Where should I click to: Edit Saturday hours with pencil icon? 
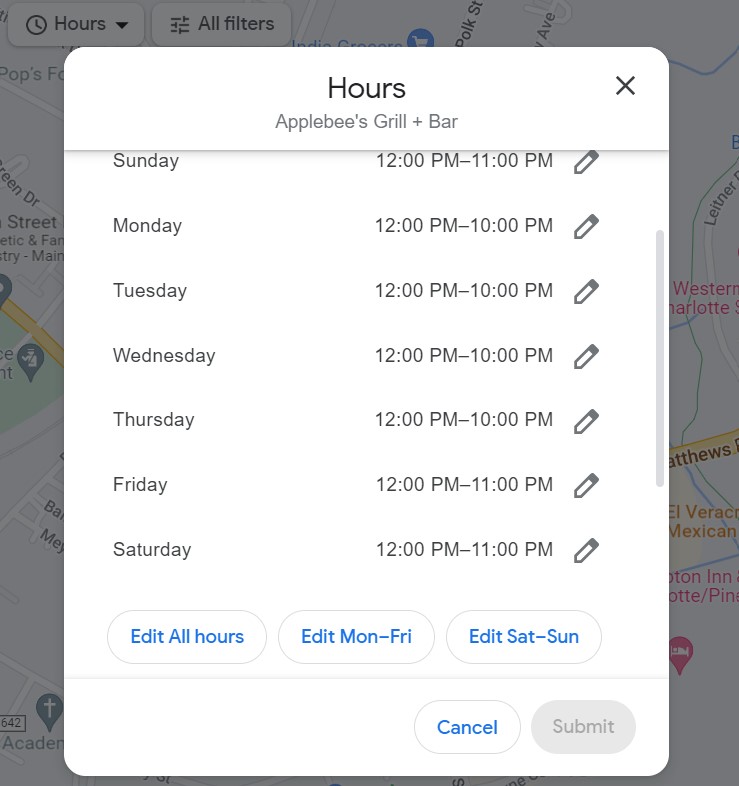coord(586,550)
